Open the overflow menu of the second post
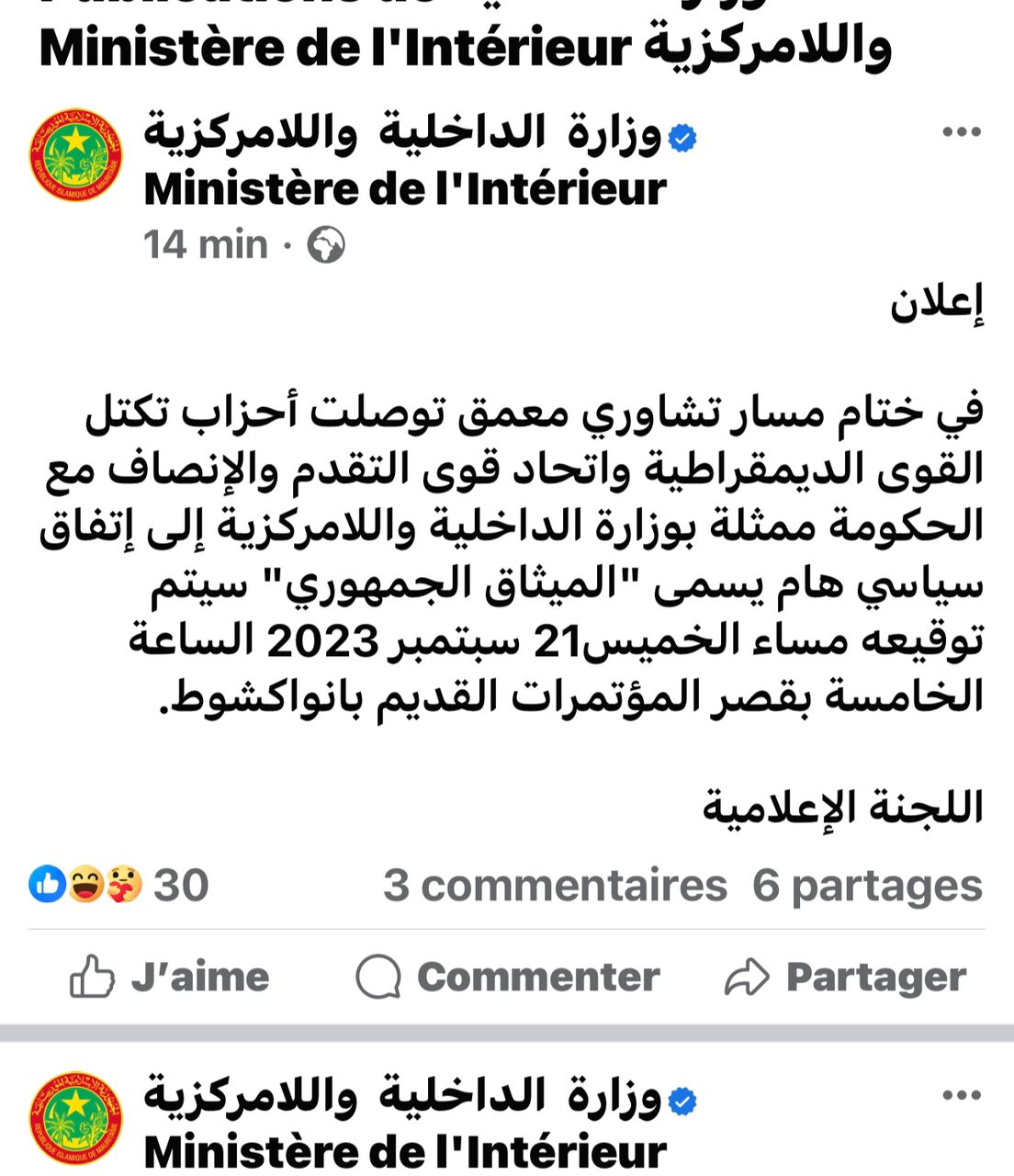The height and width of the screenshot is (1176, 1014). coord(962,1095)
